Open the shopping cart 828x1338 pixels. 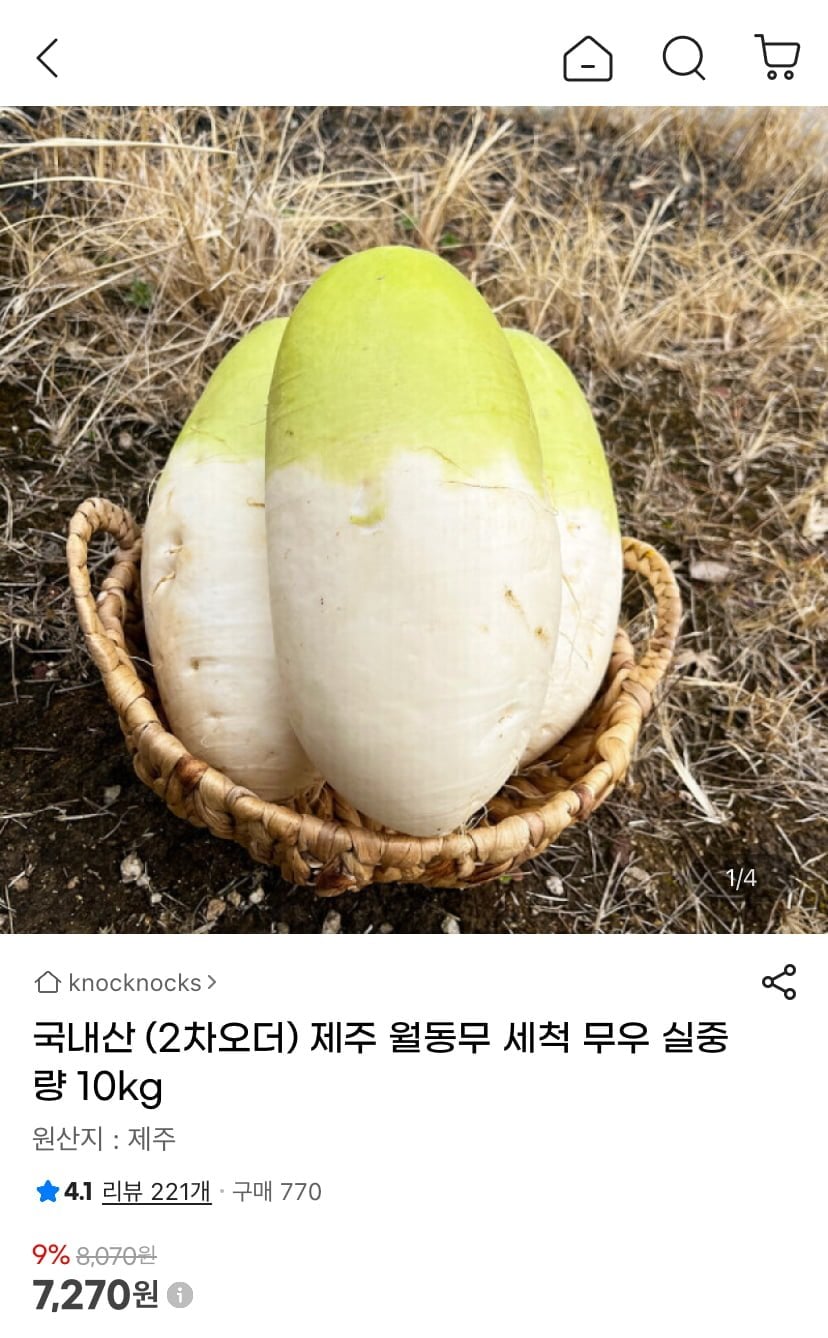pyautogui.click(x=777, y=57)
